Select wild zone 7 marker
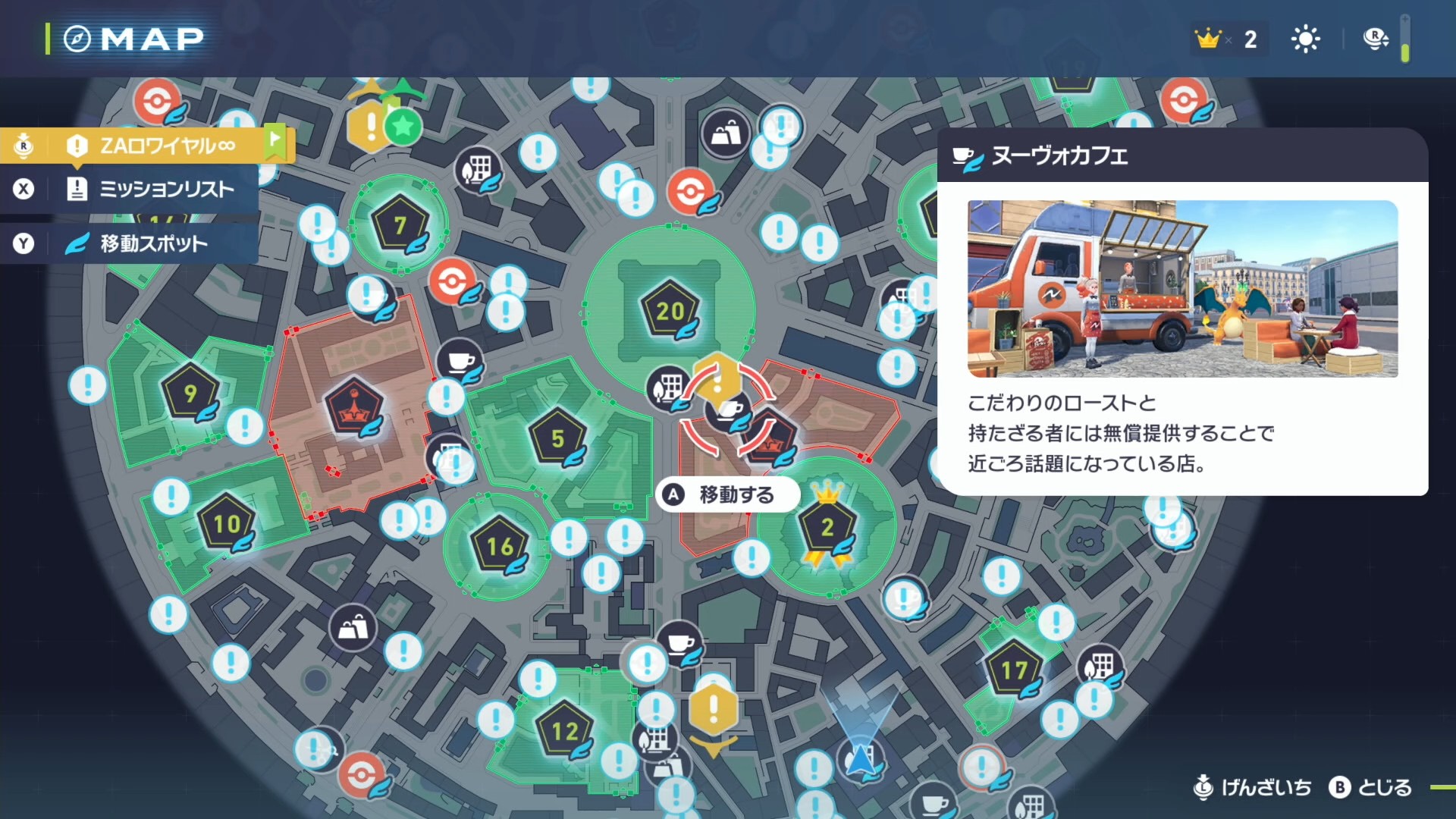The image size is (1456, 819). pos(400,224)
